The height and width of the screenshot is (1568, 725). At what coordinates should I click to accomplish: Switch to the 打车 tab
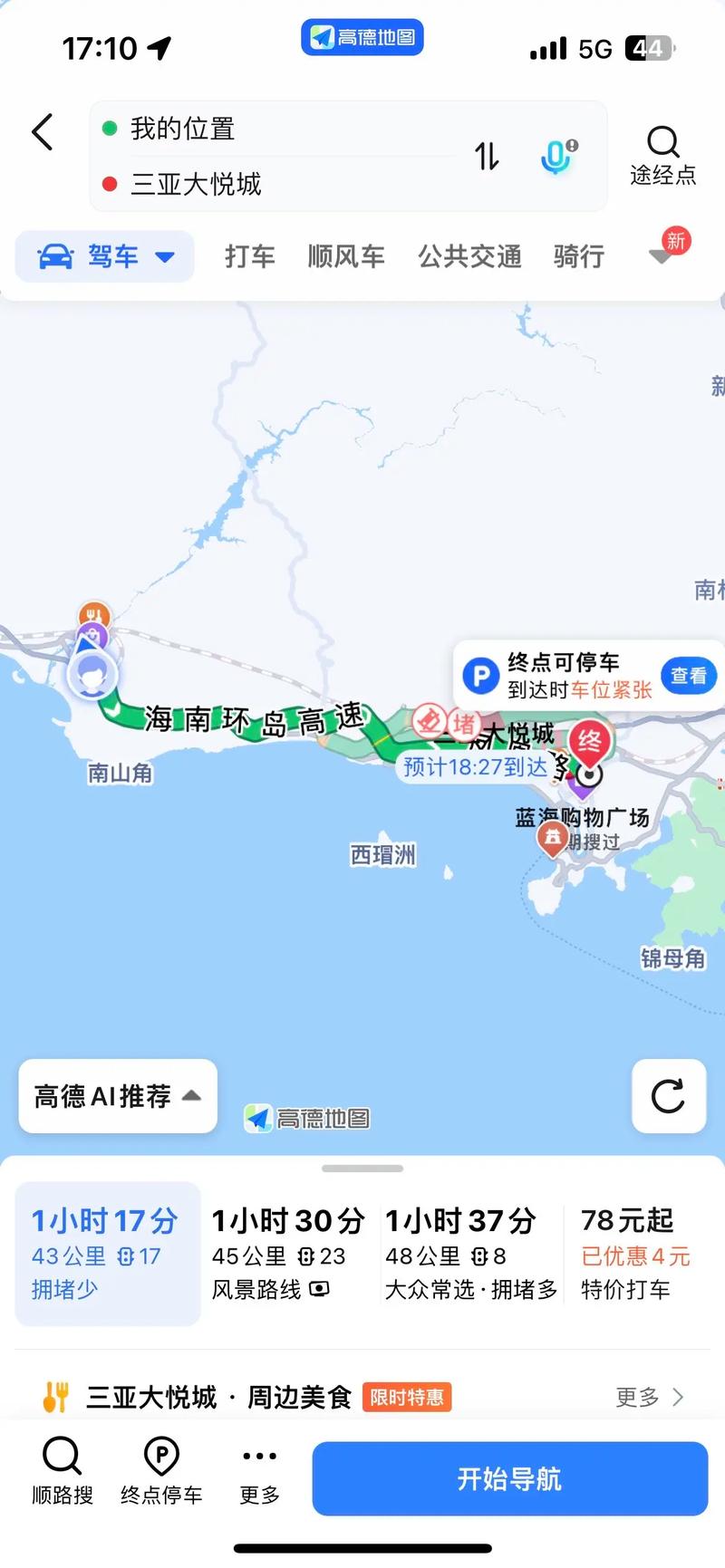(x=248, y=256)
